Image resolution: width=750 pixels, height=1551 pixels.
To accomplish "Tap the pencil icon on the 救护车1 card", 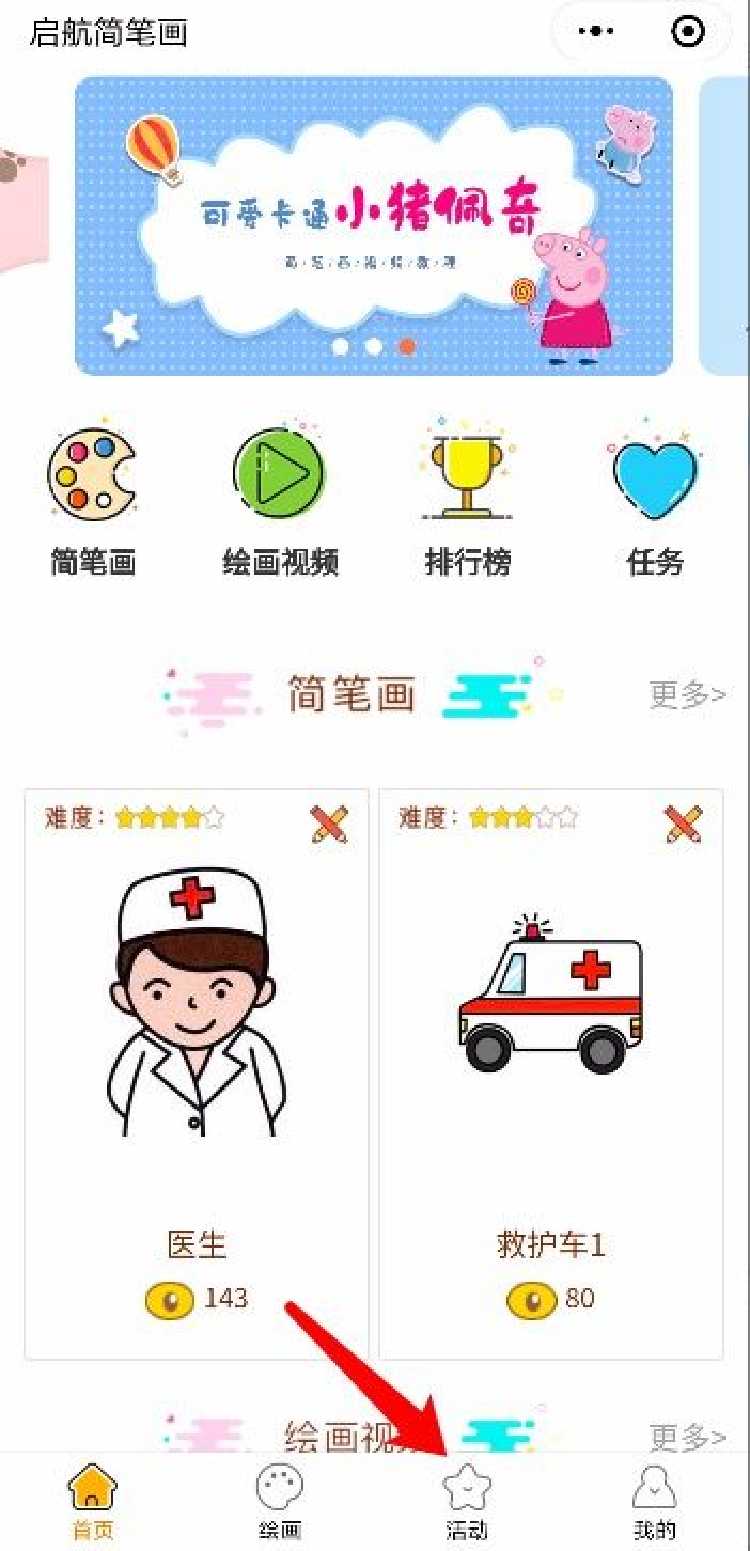I will 683,823.
